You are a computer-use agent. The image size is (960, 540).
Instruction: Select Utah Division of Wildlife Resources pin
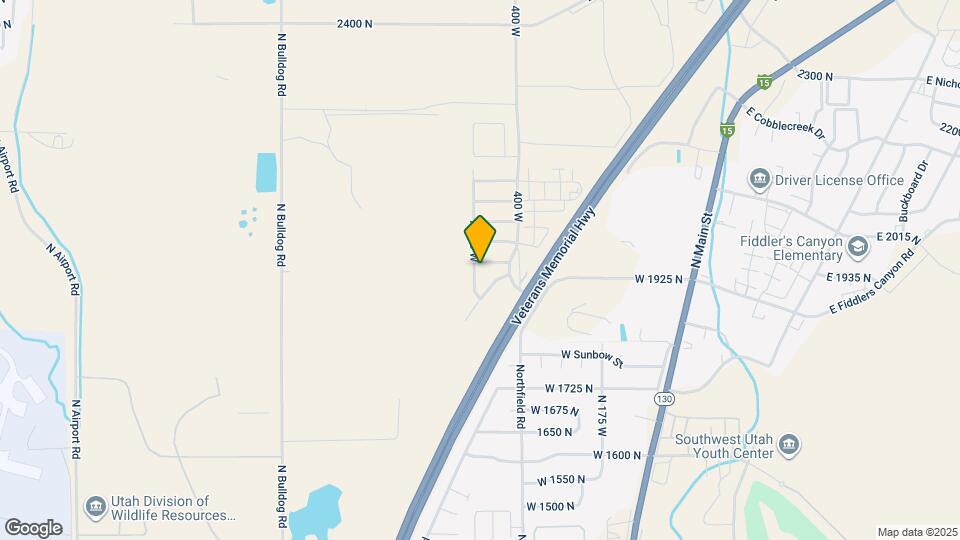tap(96, 508)
